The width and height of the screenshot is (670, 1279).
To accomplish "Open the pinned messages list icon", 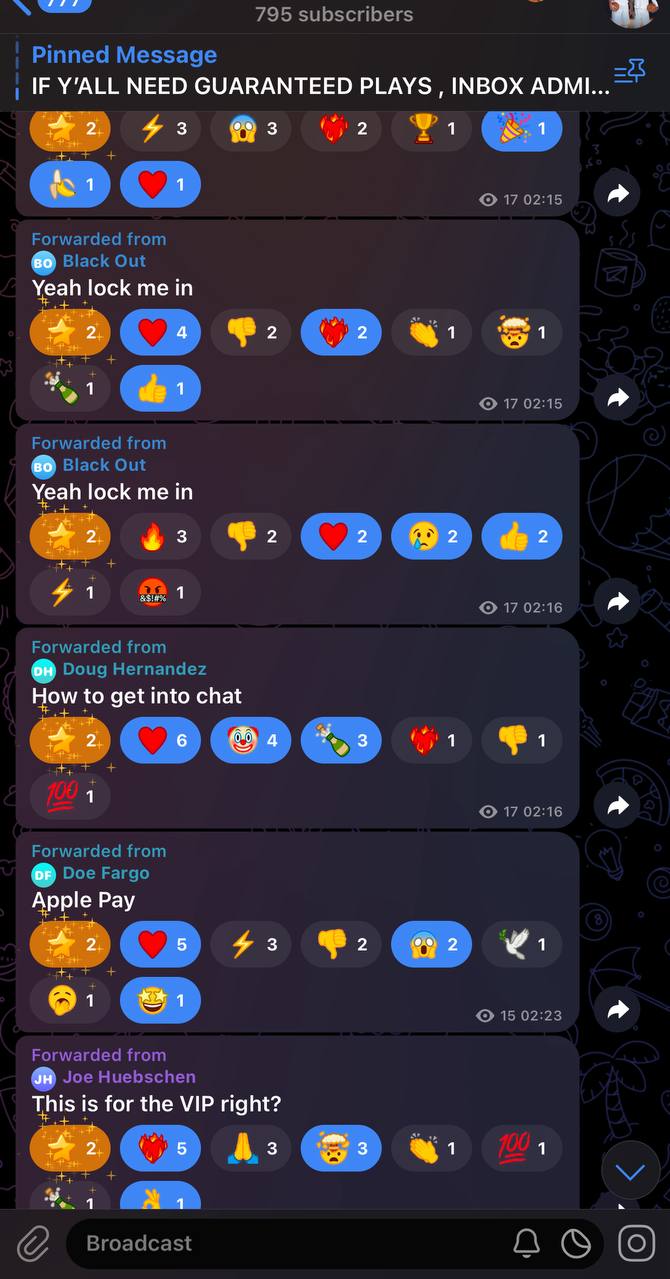I will point(629,71).
